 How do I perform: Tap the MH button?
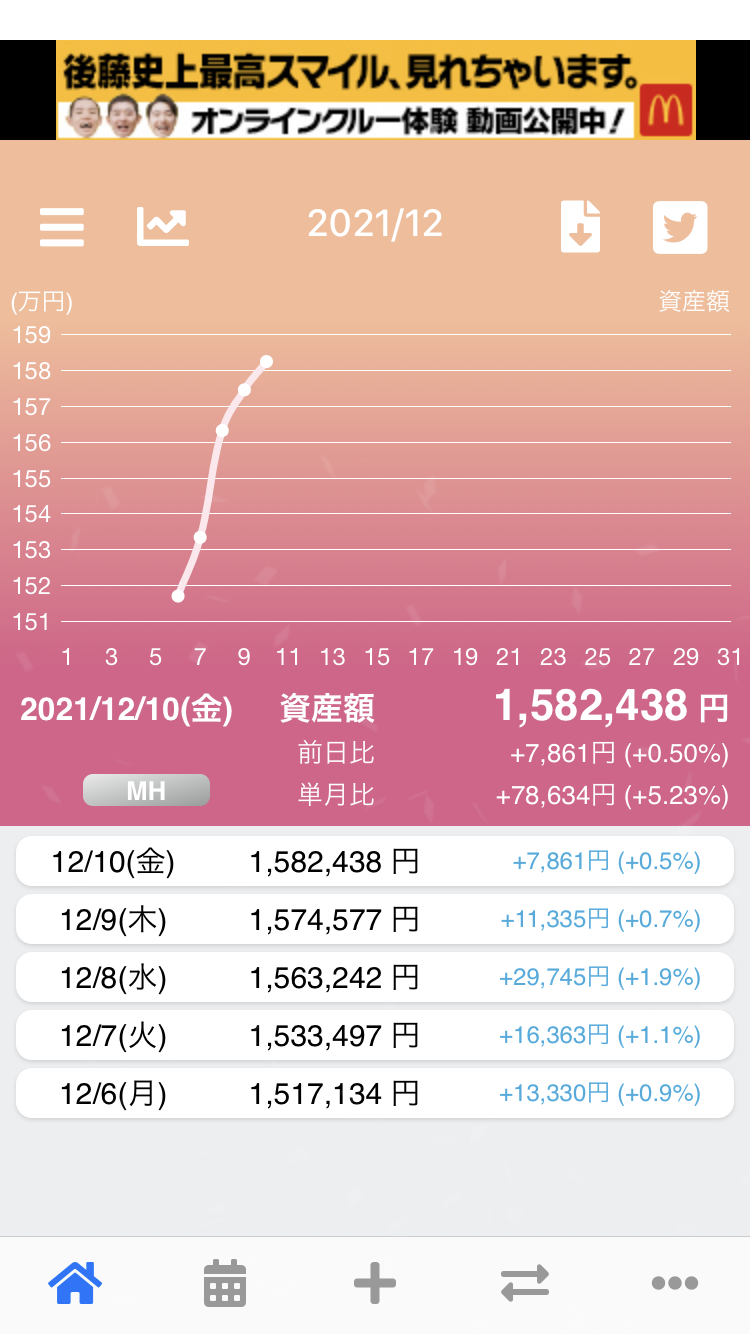[146, 791]
